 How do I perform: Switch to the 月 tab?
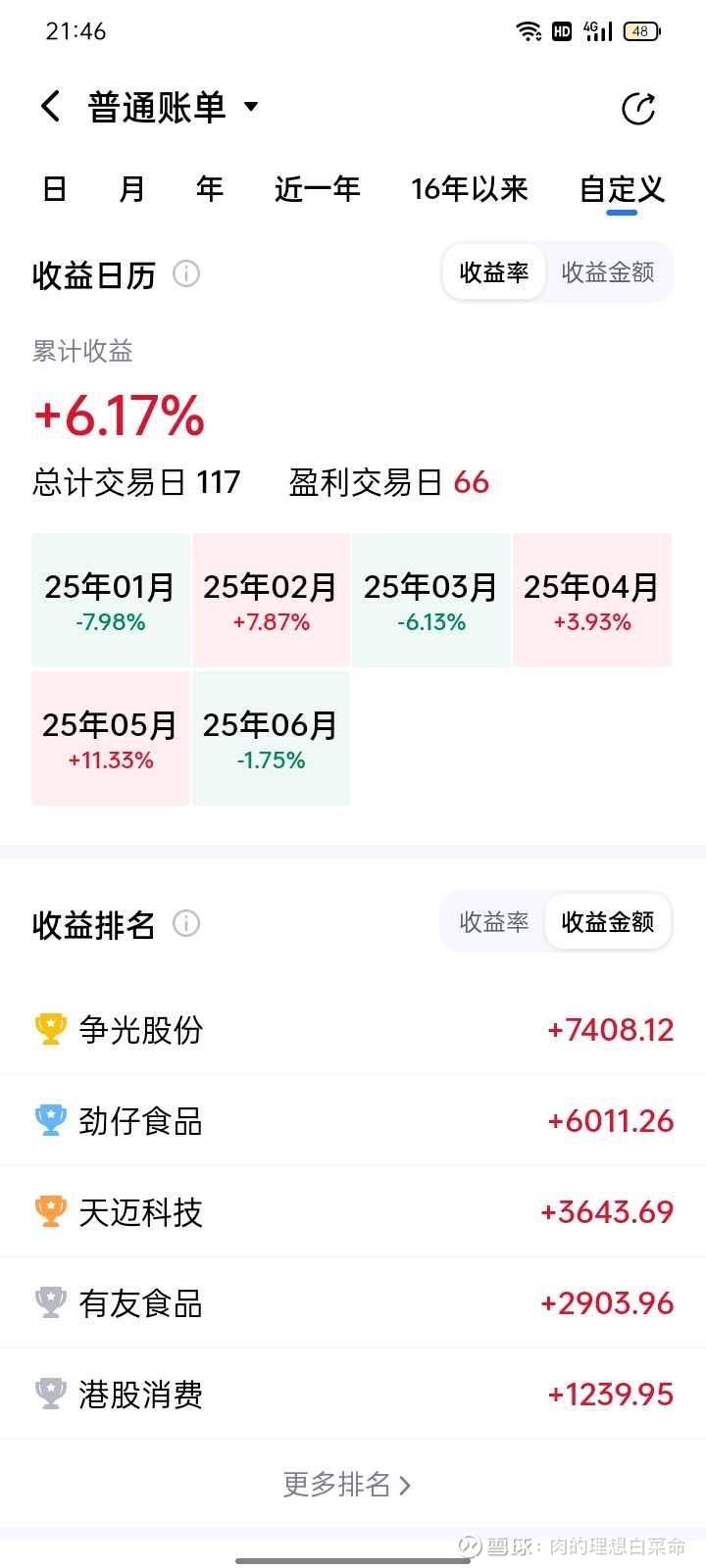(132, 188)
